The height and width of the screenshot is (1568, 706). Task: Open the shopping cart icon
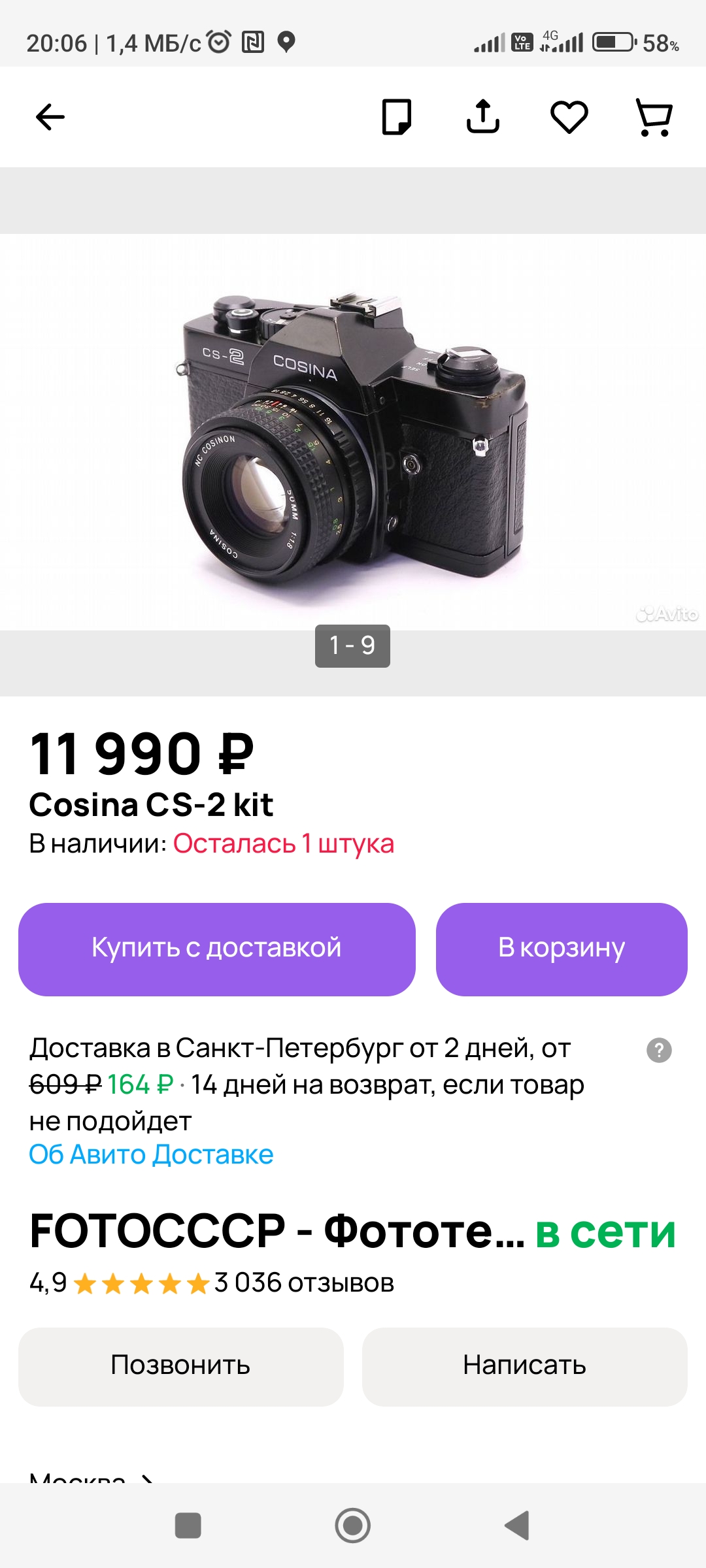coord(654,118)
